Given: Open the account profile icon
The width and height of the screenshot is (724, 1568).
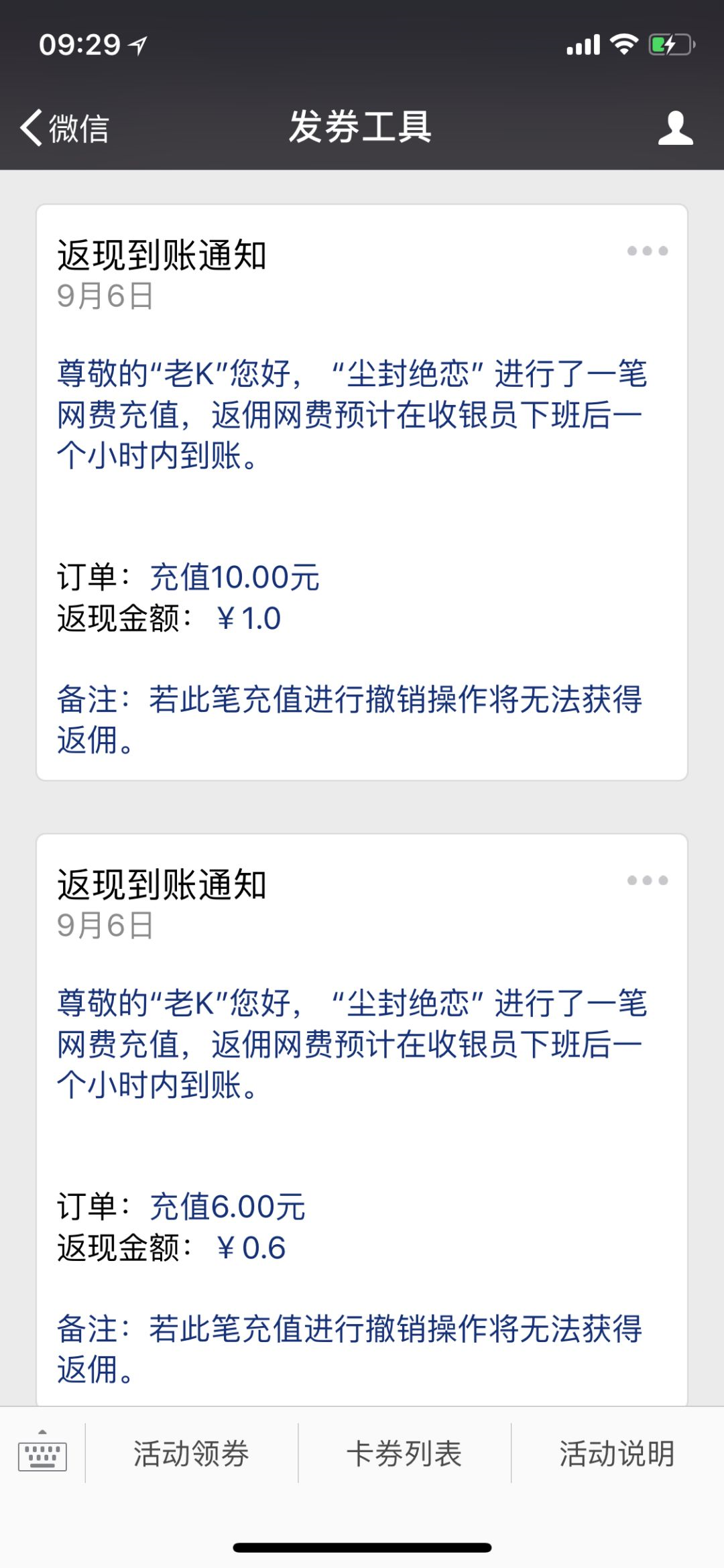Looking at the screenshot, I should [675, 127].
